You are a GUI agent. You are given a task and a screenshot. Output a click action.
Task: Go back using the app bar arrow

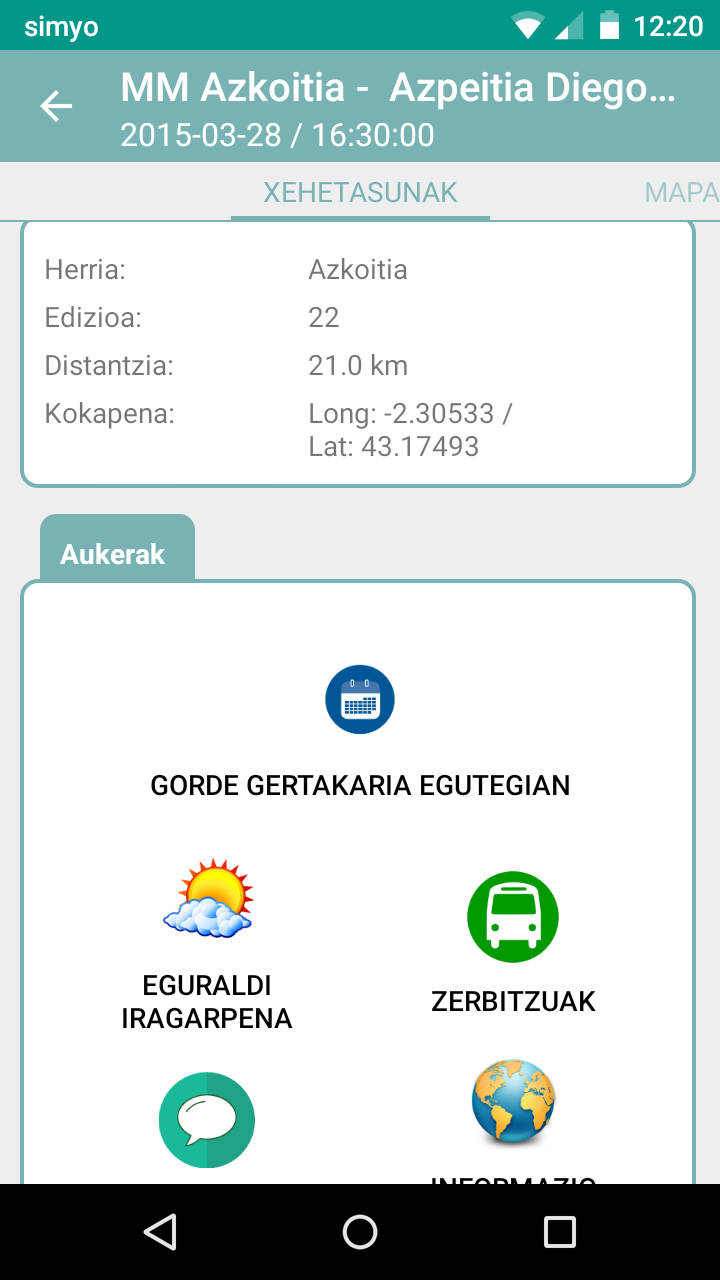click(56, 106)
